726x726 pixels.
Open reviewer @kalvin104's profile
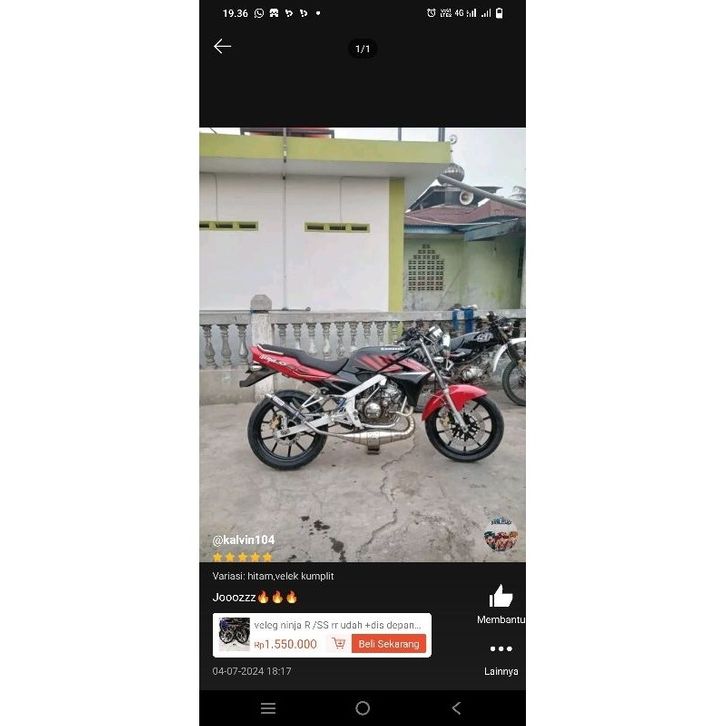click(243, 540)
